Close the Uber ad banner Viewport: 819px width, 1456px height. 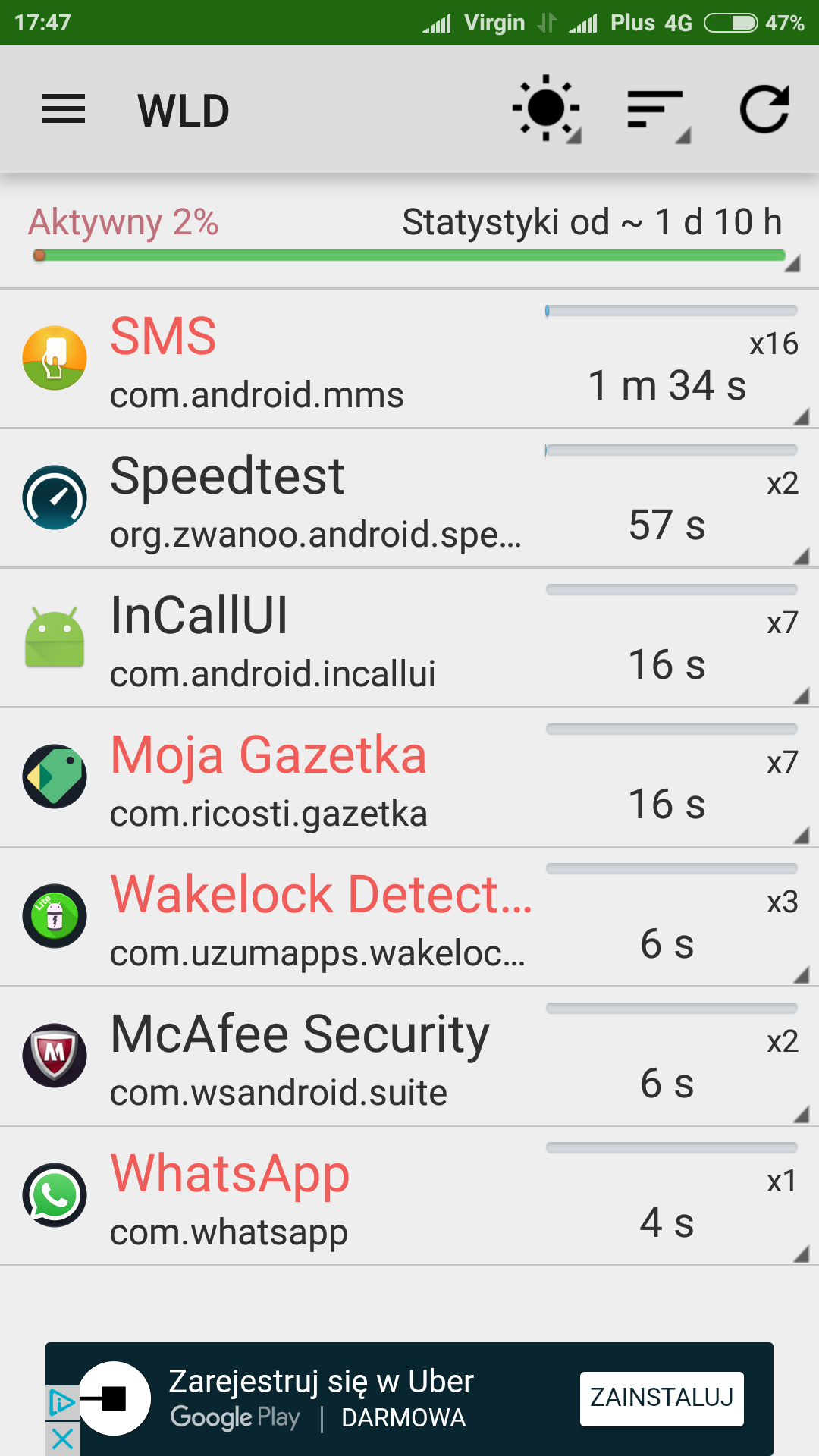[62, 1439]
